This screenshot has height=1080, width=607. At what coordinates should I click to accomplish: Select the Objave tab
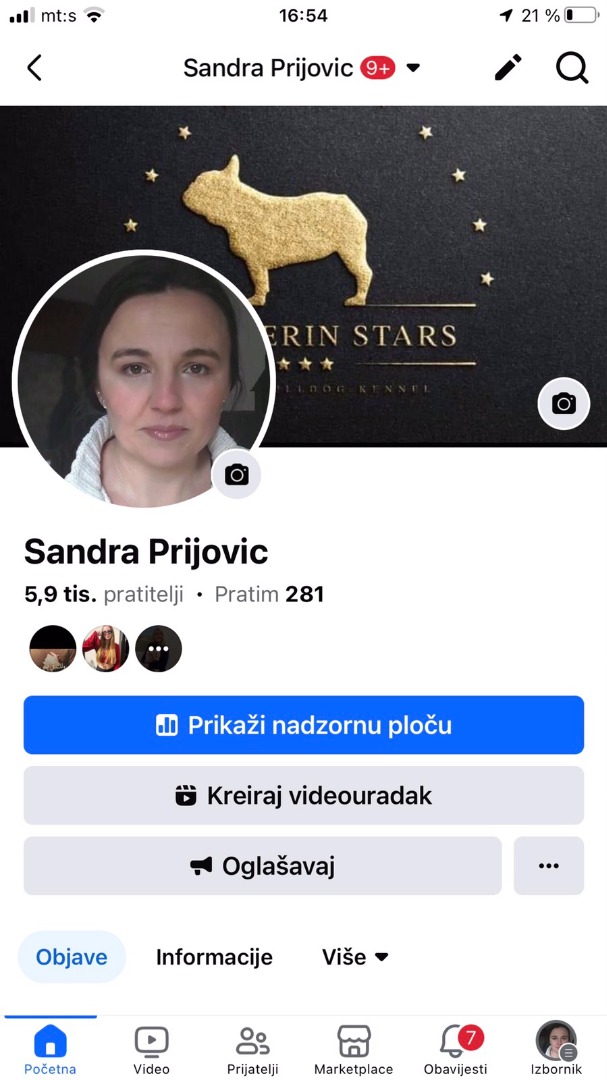coord(72,957)
